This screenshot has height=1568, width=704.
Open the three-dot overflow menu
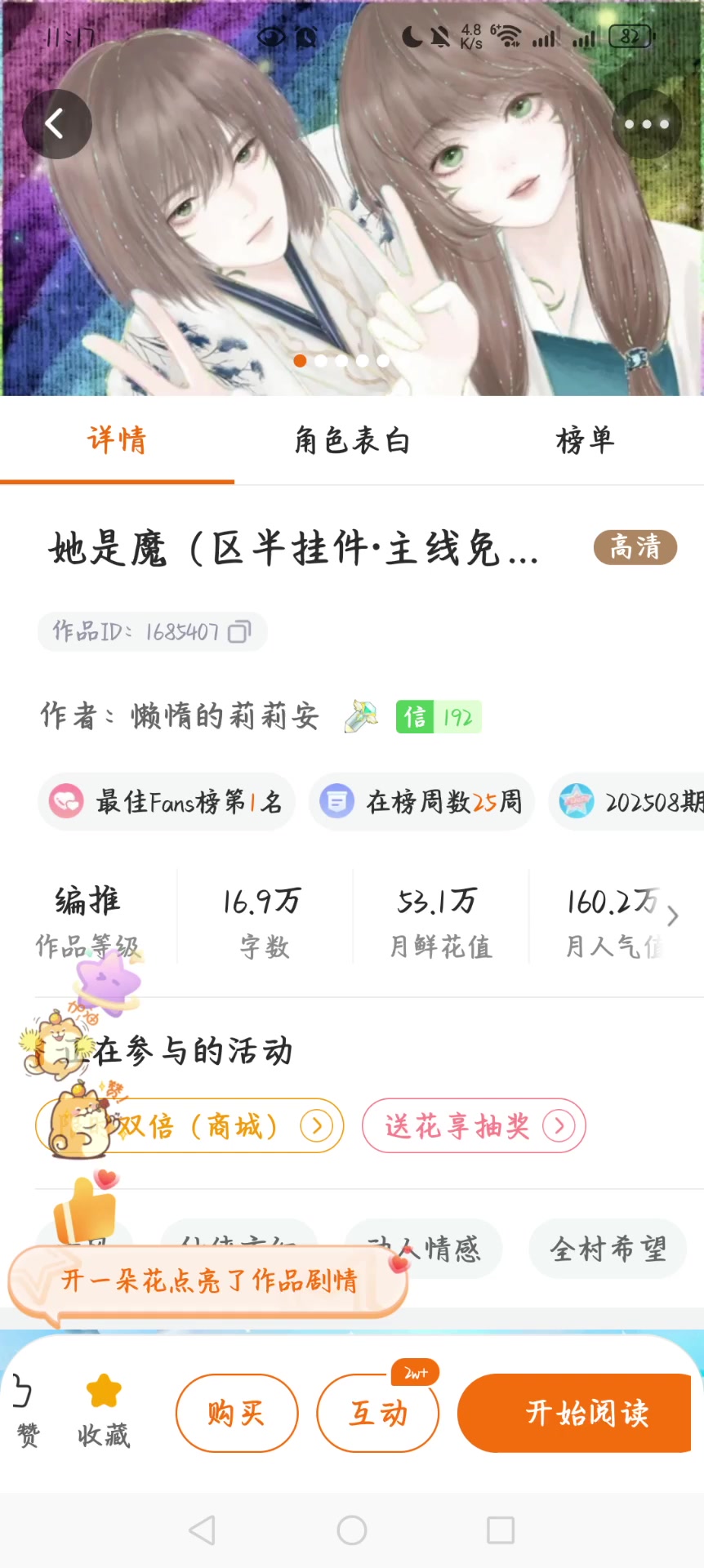point(646,124)
